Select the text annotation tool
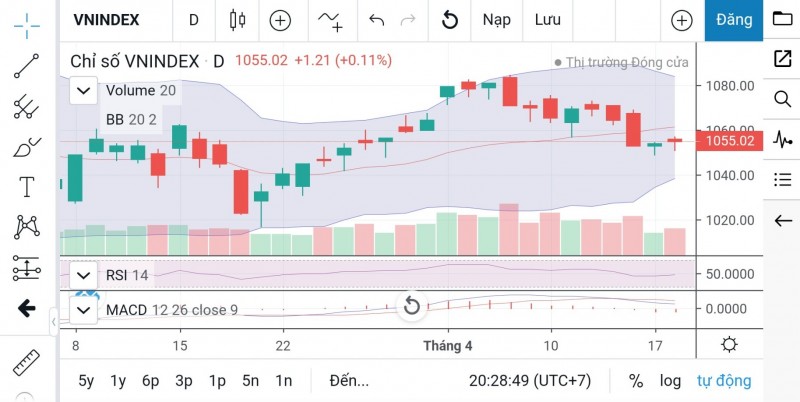 click(x=26, y=186)
